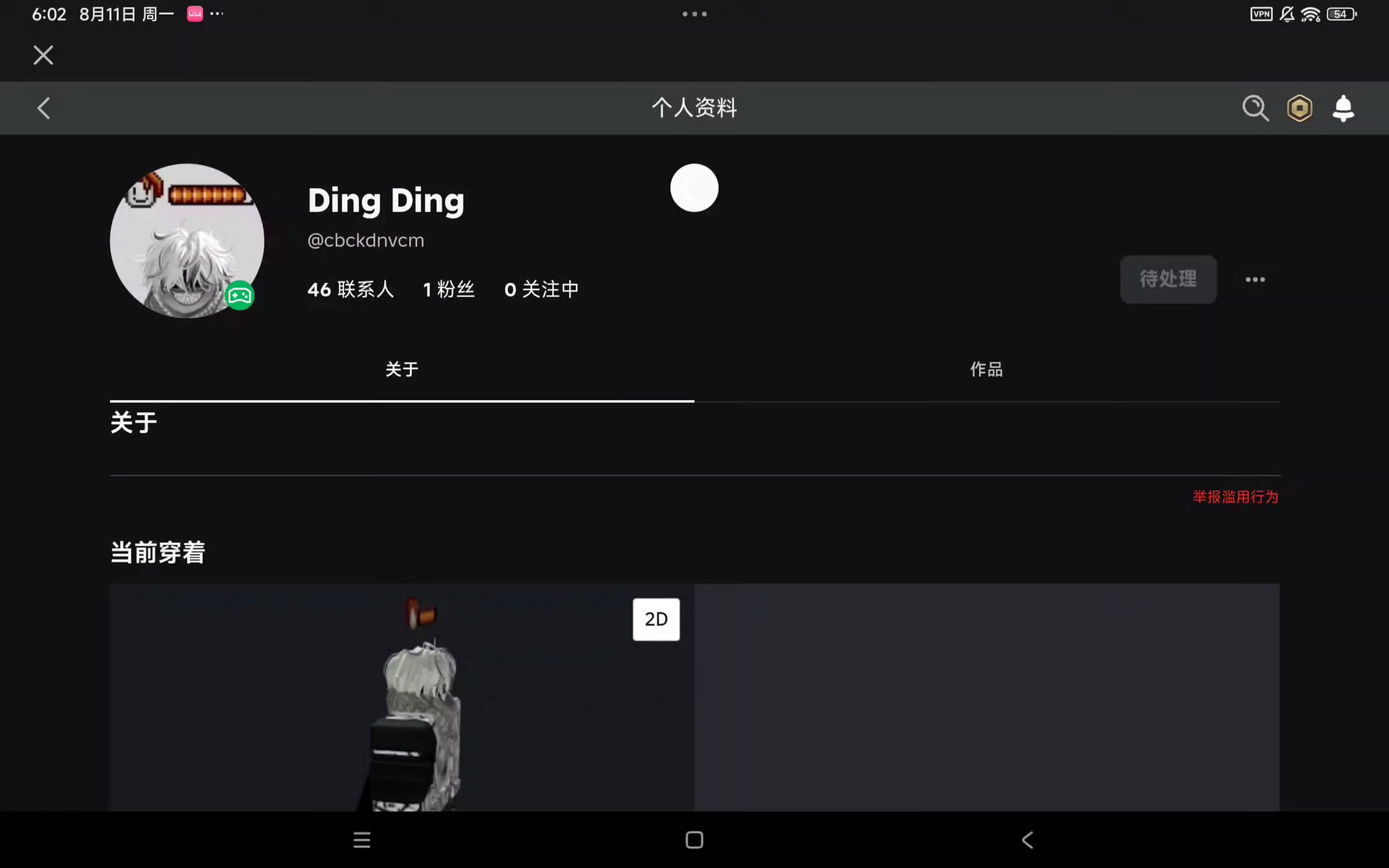Image resolution: width=1389 pixels, height=868 pixels.
Task: Close the window with the X icon
Action: pos(43,55)
